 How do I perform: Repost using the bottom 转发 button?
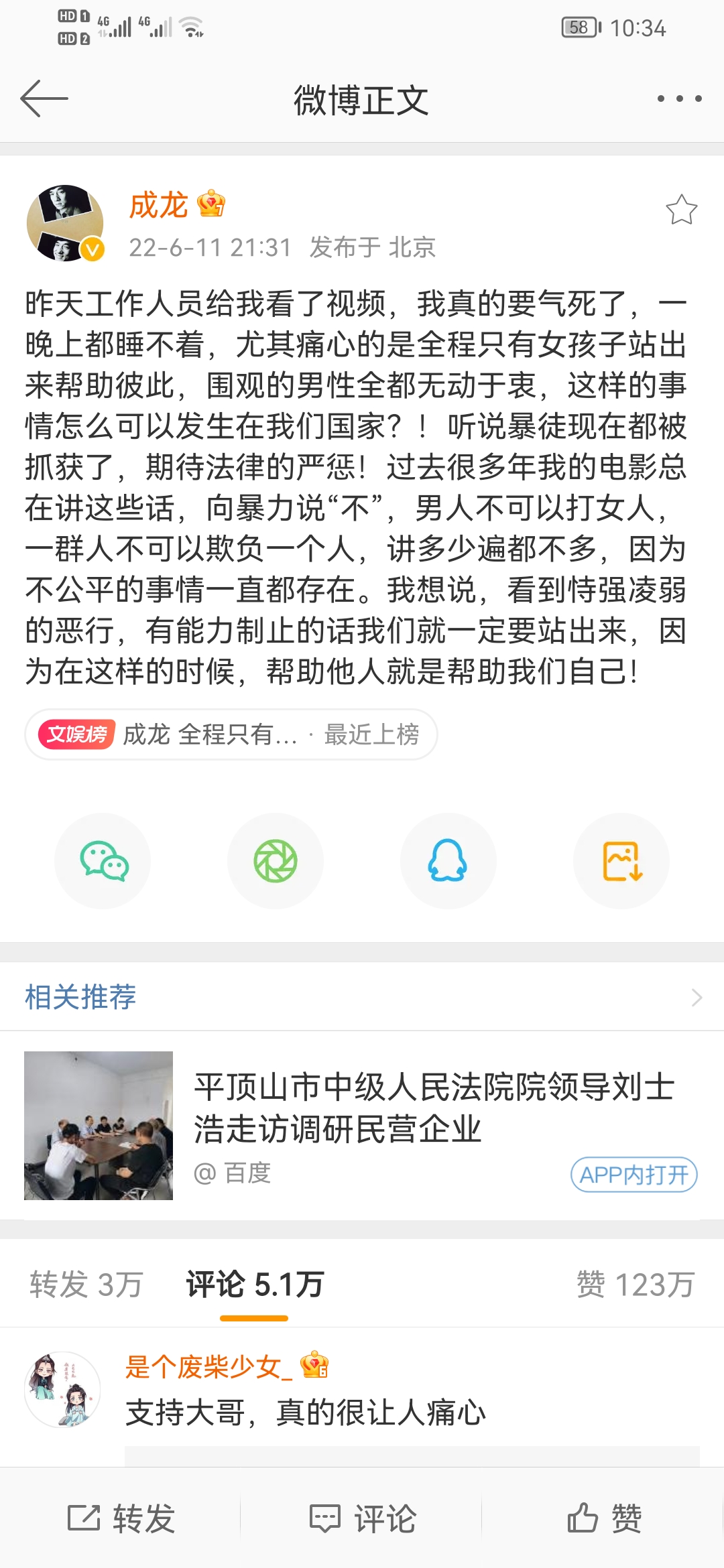tap(121, 1518)
